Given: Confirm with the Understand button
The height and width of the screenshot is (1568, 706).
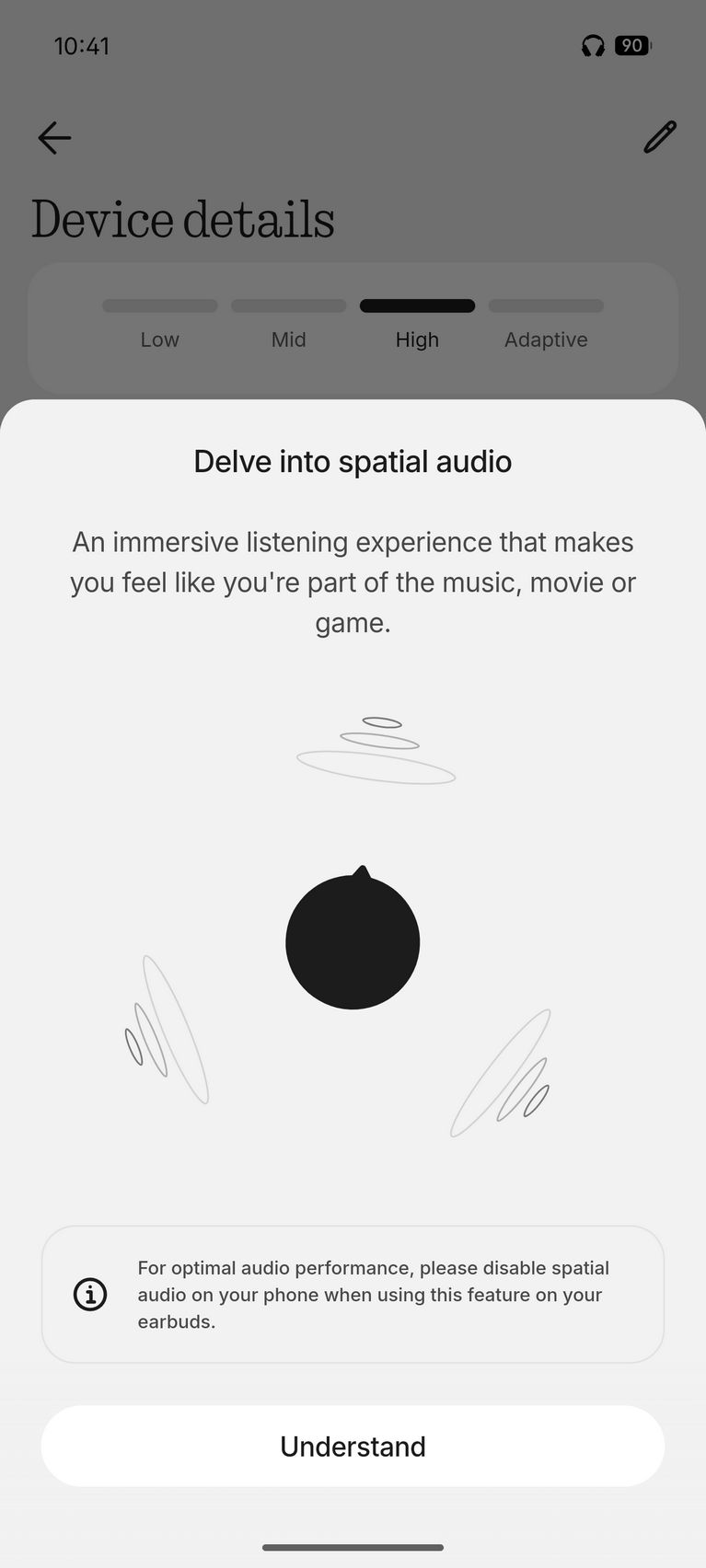Looking at the screenshot, I should pyautogui.click(x=353, y=1446).
